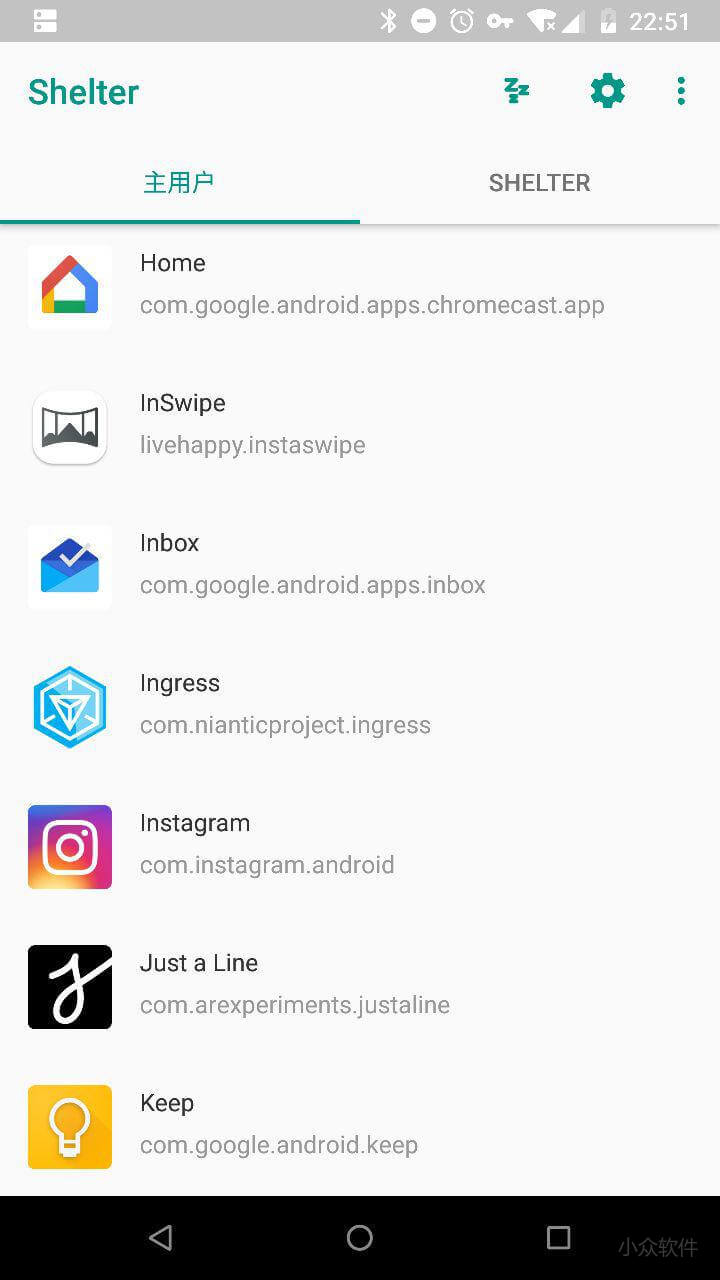
Task: Tap the freeze (Zz) icon in toolbar
Action: [x=516, y=92]
